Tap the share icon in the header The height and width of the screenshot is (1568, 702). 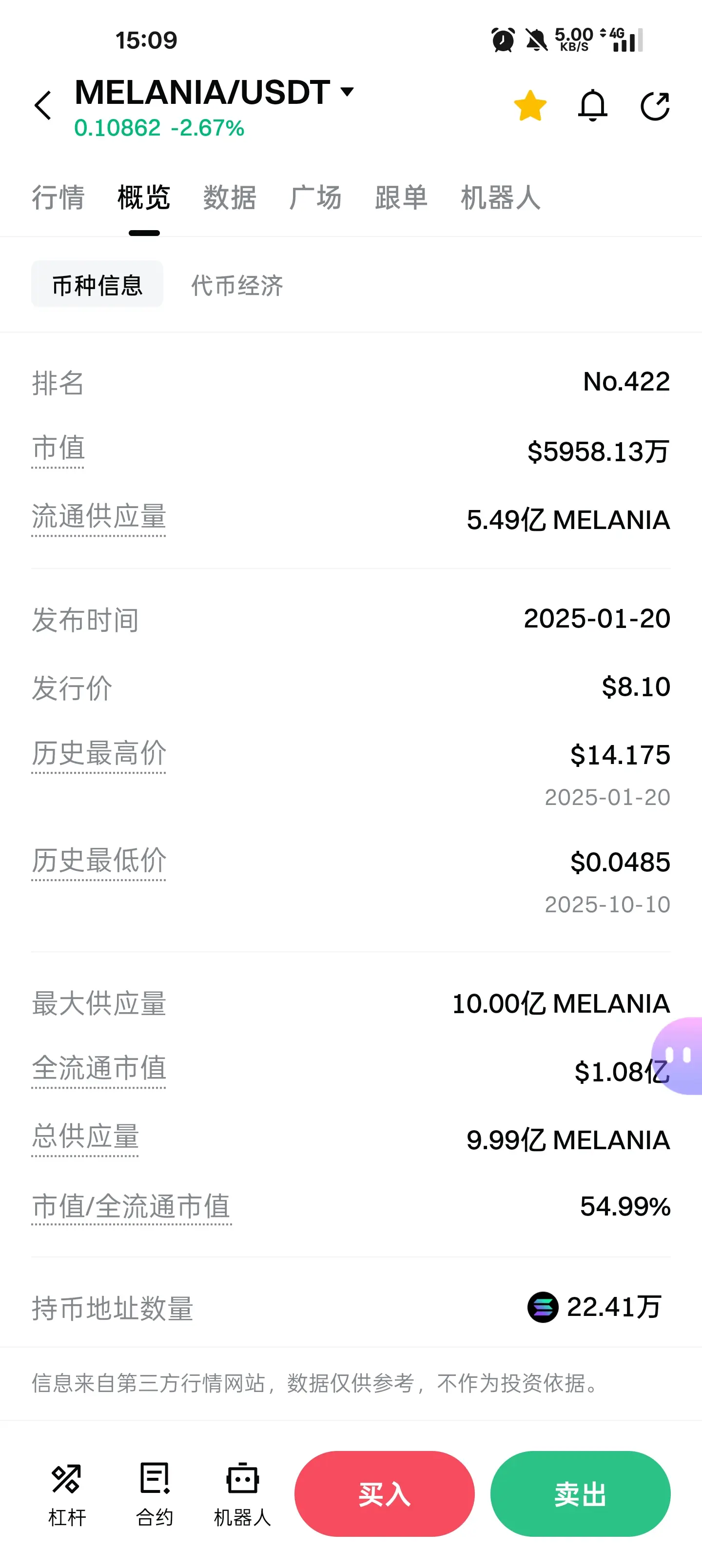click(655, 106)
